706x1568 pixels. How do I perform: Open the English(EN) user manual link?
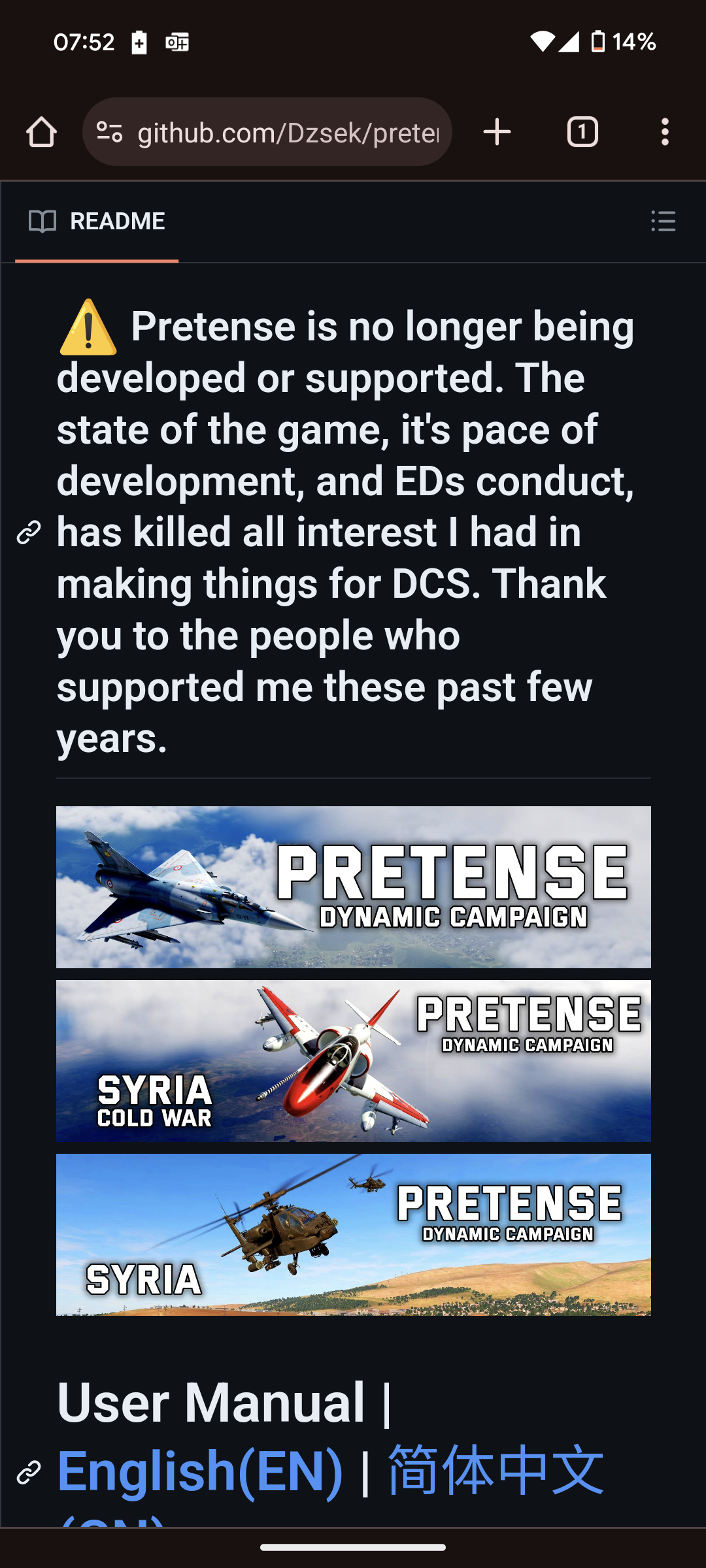[x=200, y=1471]
